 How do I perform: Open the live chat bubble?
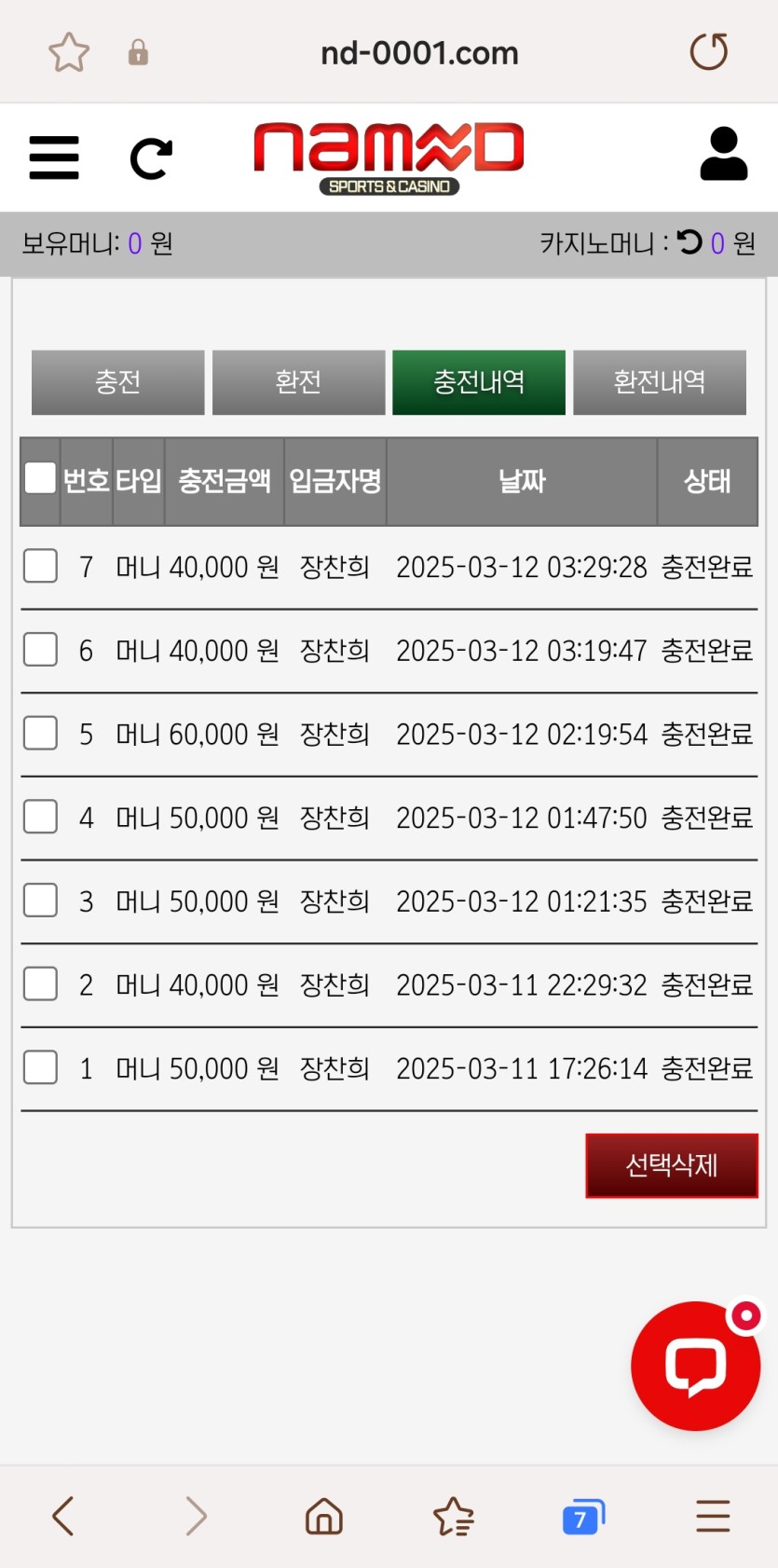coord(695,1367)
